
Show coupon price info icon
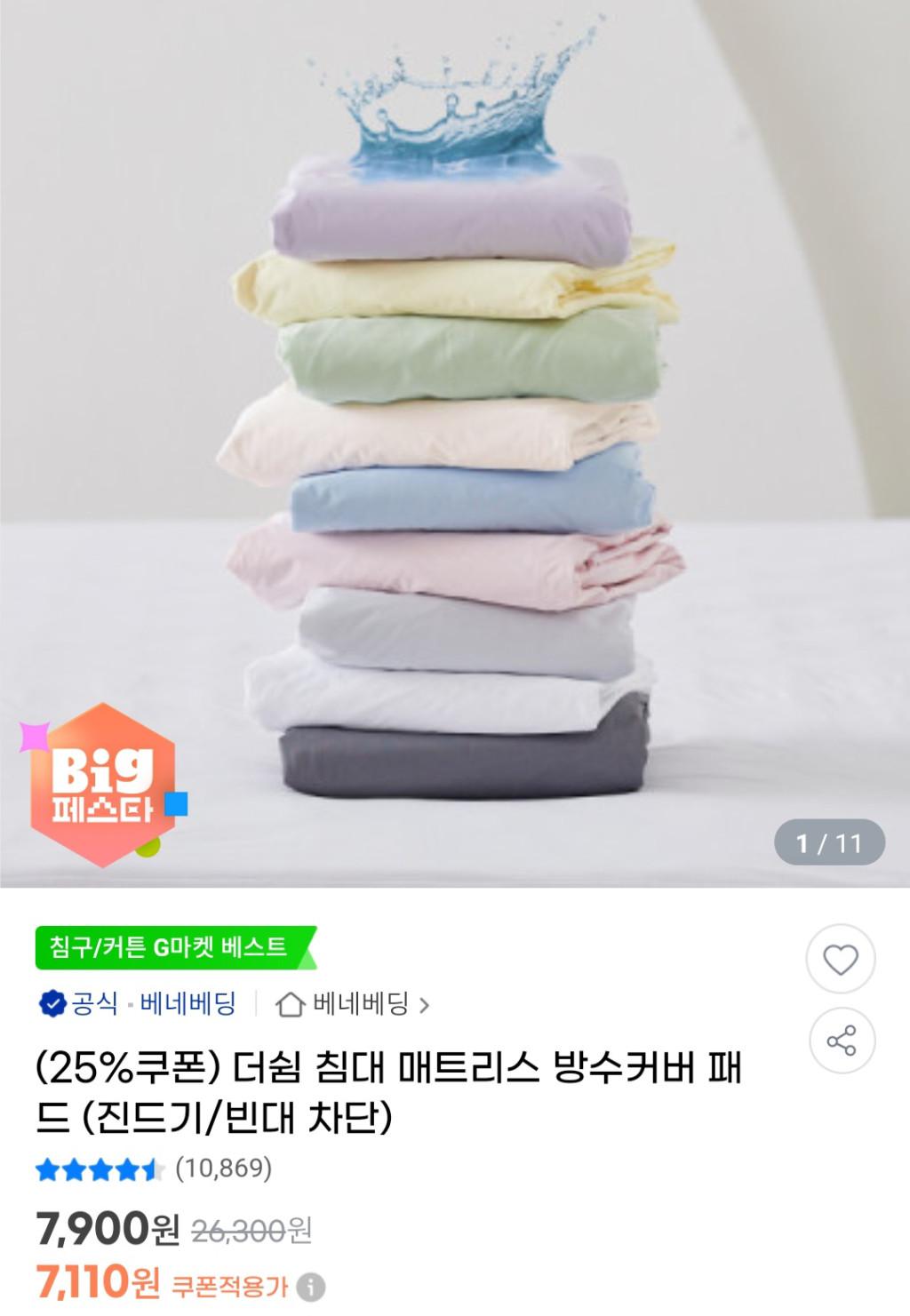(311, 1286)
